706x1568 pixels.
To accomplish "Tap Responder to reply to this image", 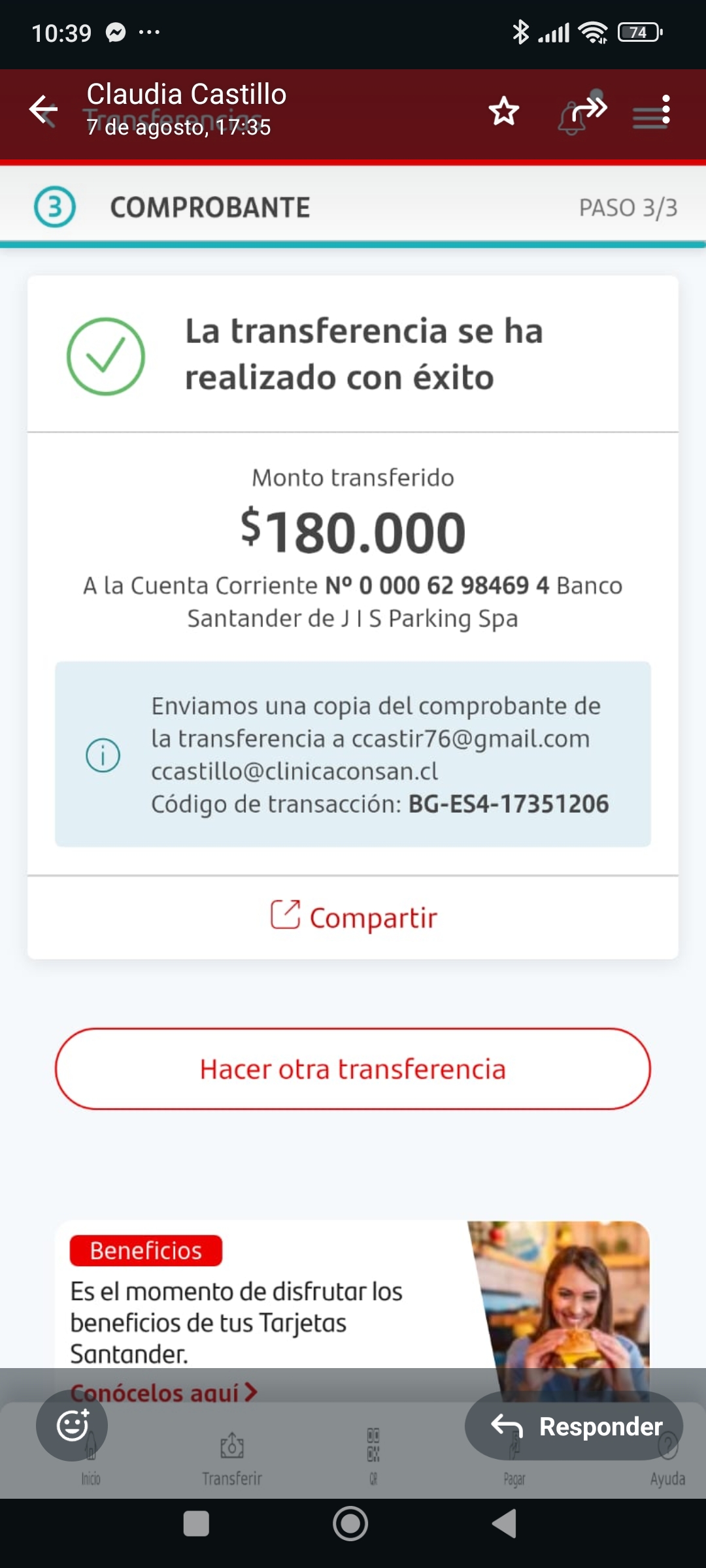I will point(574,1426).
